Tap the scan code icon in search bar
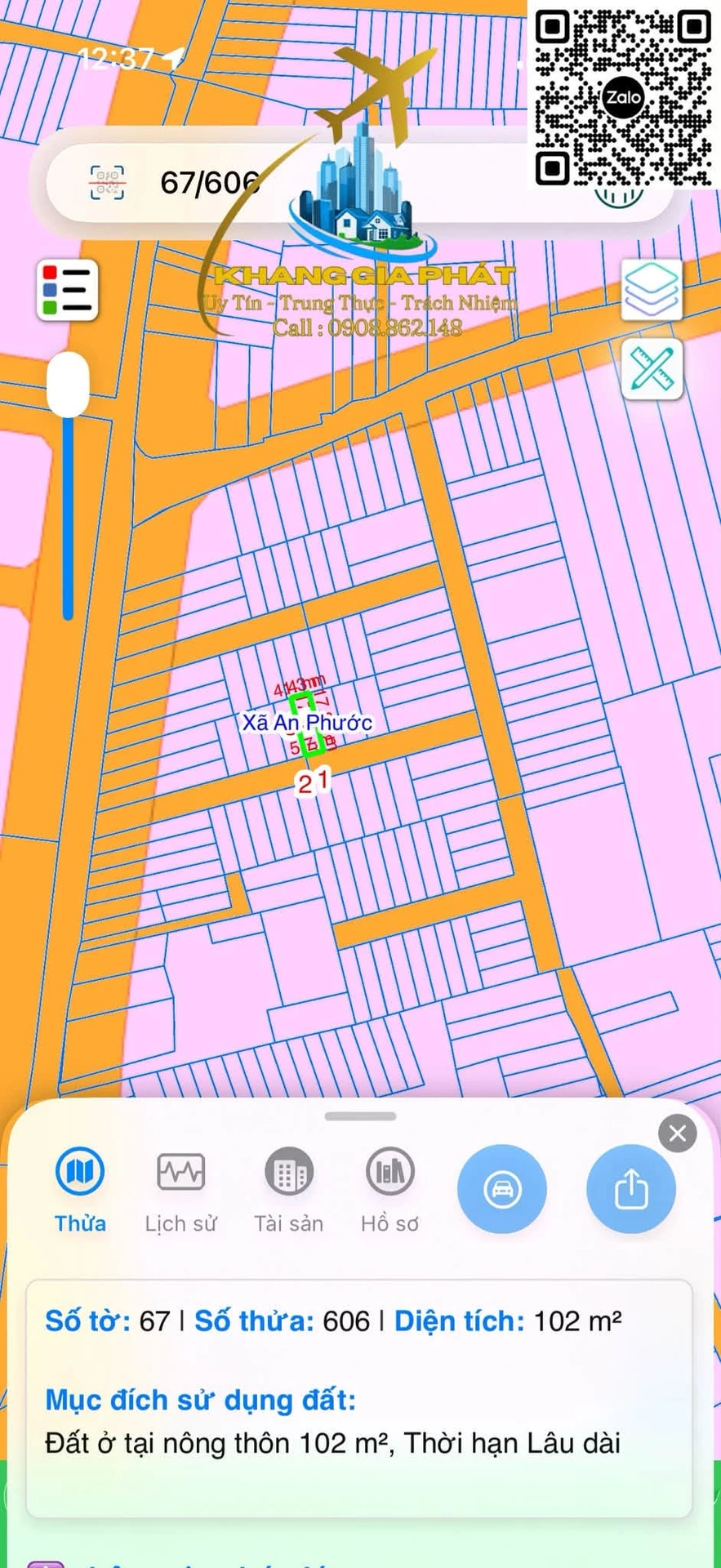The height and width of the screenshot is (1568, 721). pyautogui.click(x=107, y=182)
